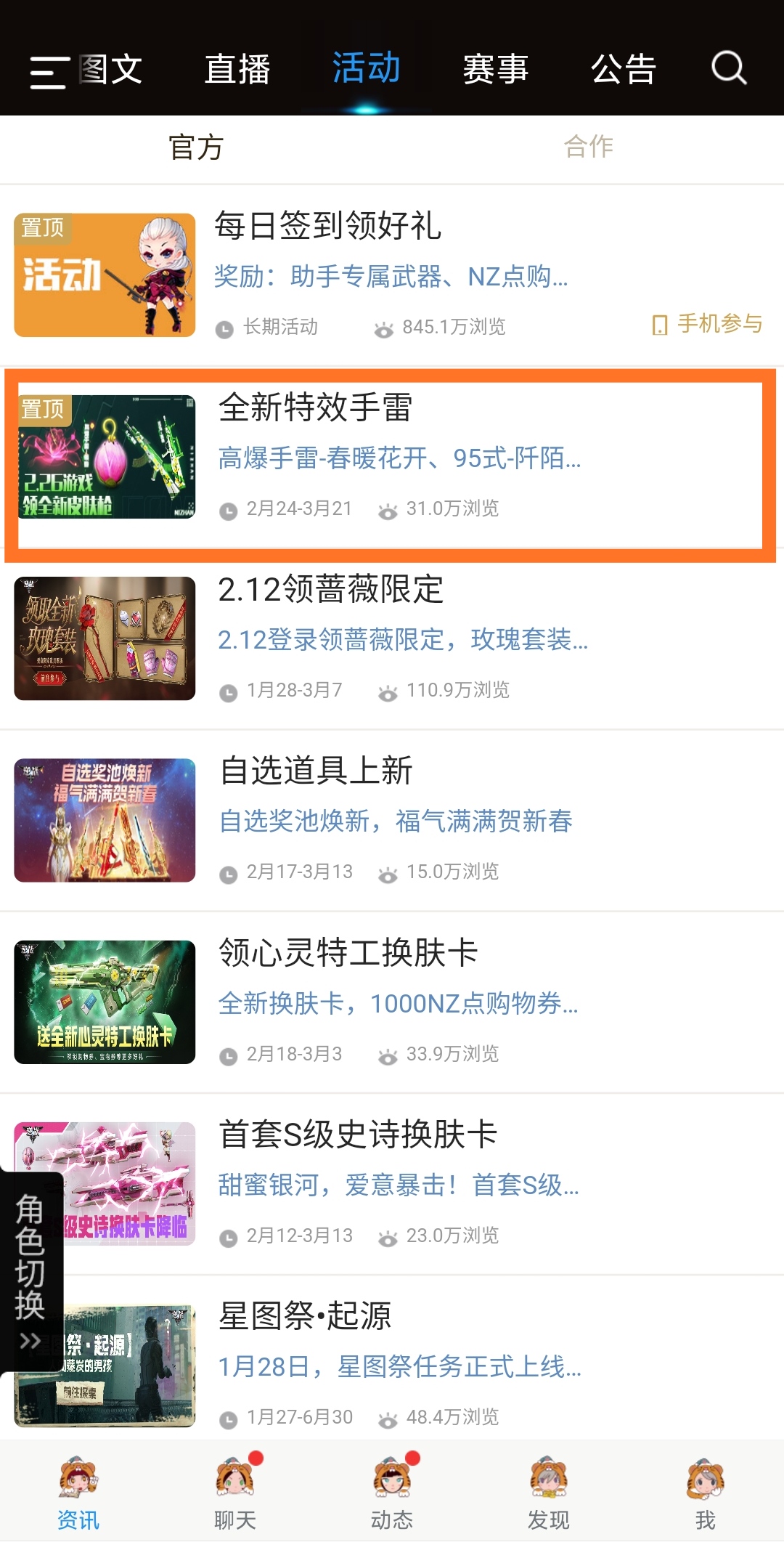Switch to the 赛事 tab
The height and width of the screenshot is (1558, 784).
coord(495,70)
